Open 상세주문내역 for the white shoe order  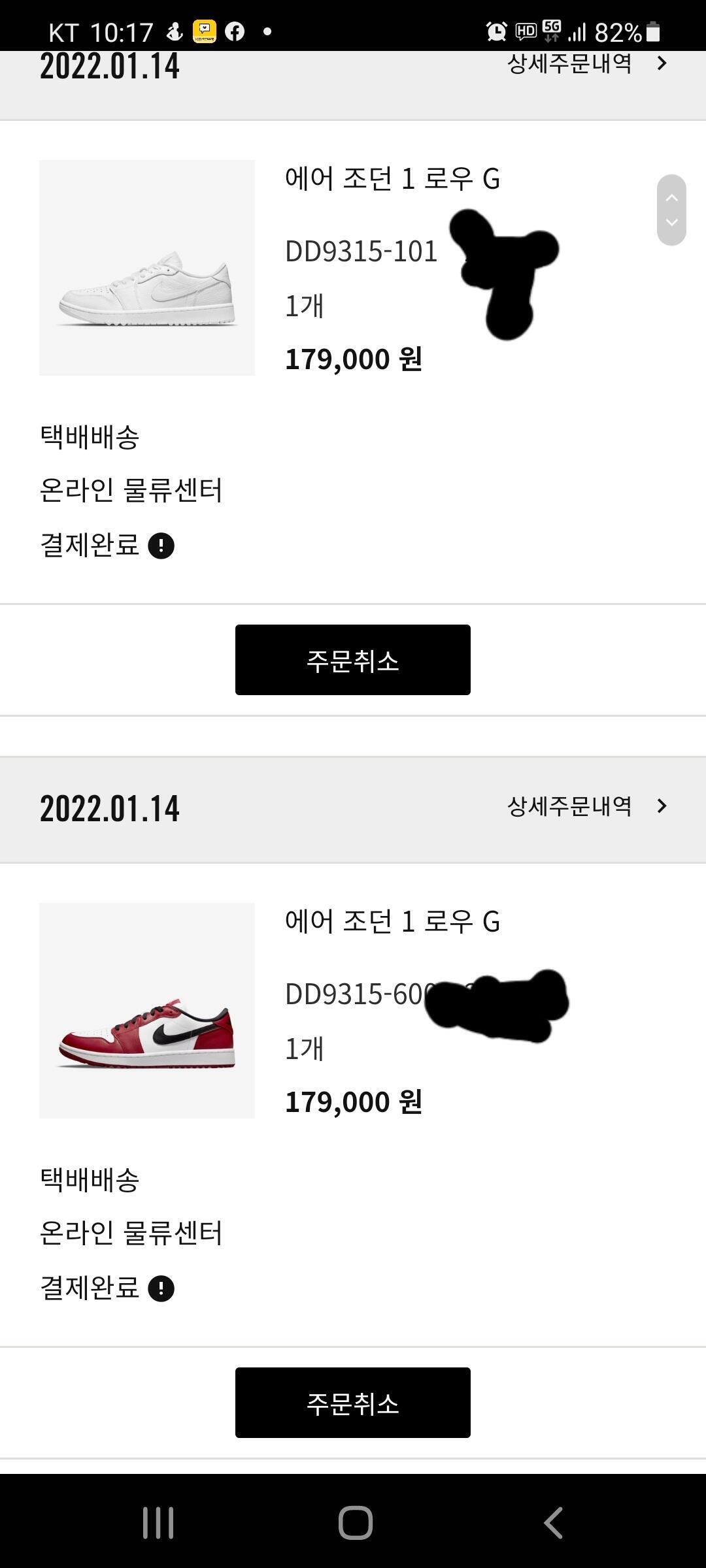click(x=586, y=64)
